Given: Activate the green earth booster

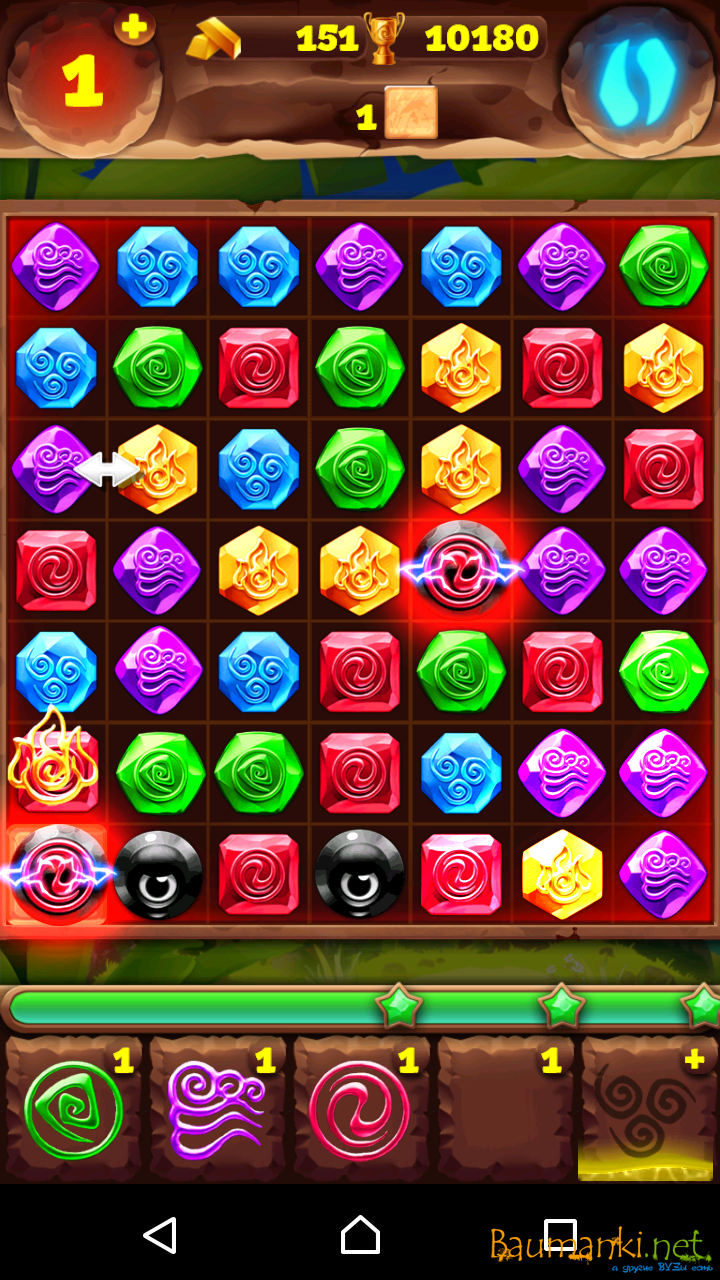Looking at the screenshot, I should (74, 1108).
